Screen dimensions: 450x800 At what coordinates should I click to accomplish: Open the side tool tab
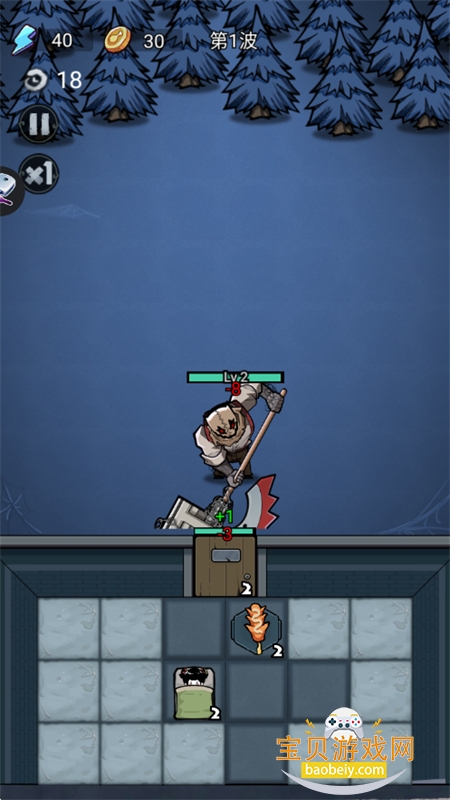click(x=10, y=190)
